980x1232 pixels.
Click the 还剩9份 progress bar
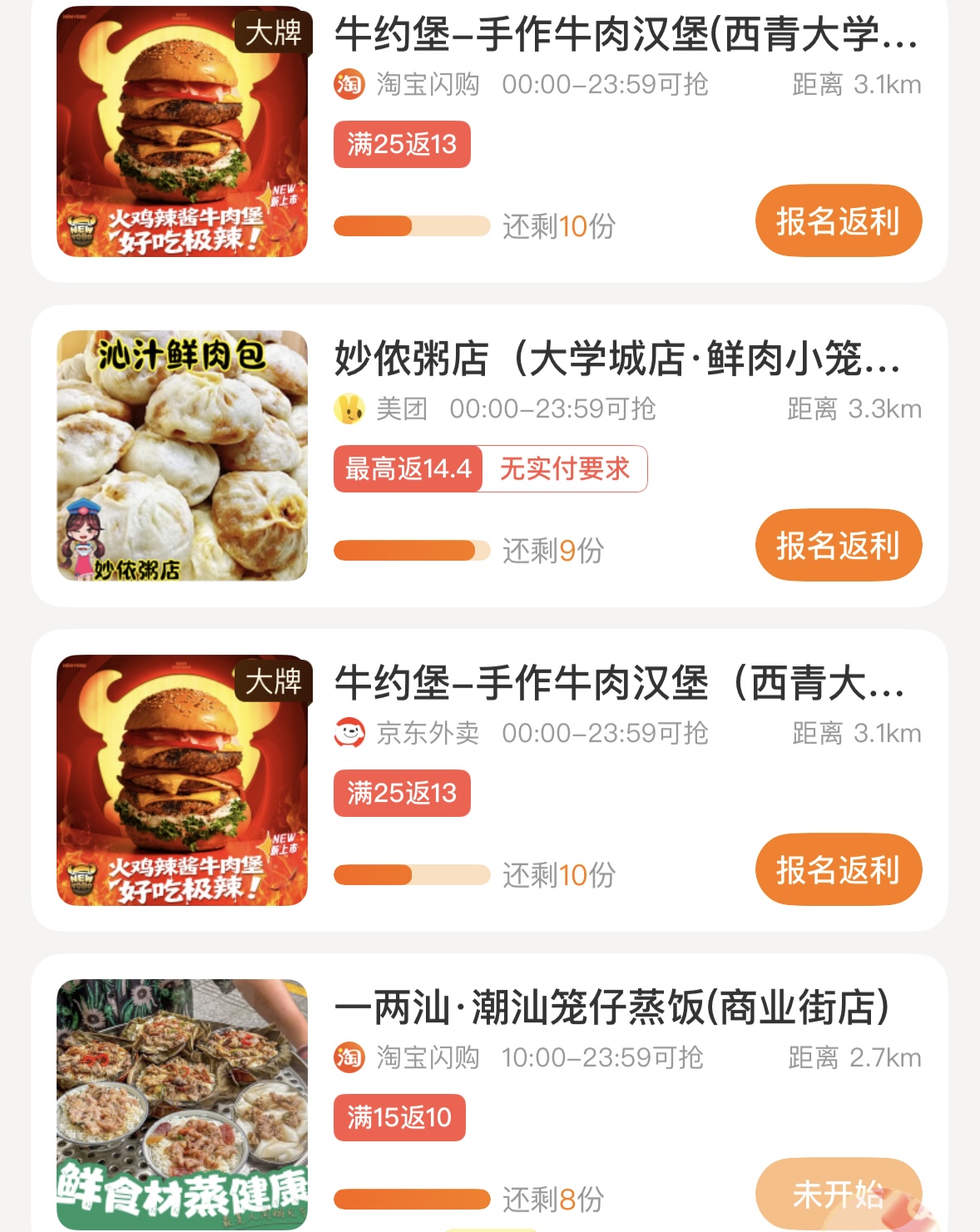coord(409,549)
